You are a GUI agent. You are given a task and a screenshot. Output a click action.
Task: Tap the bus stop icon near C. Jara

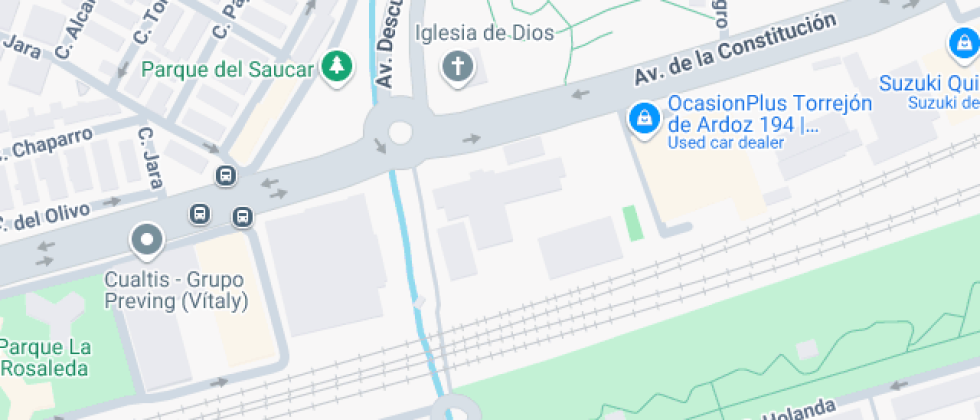click(226, 176)
